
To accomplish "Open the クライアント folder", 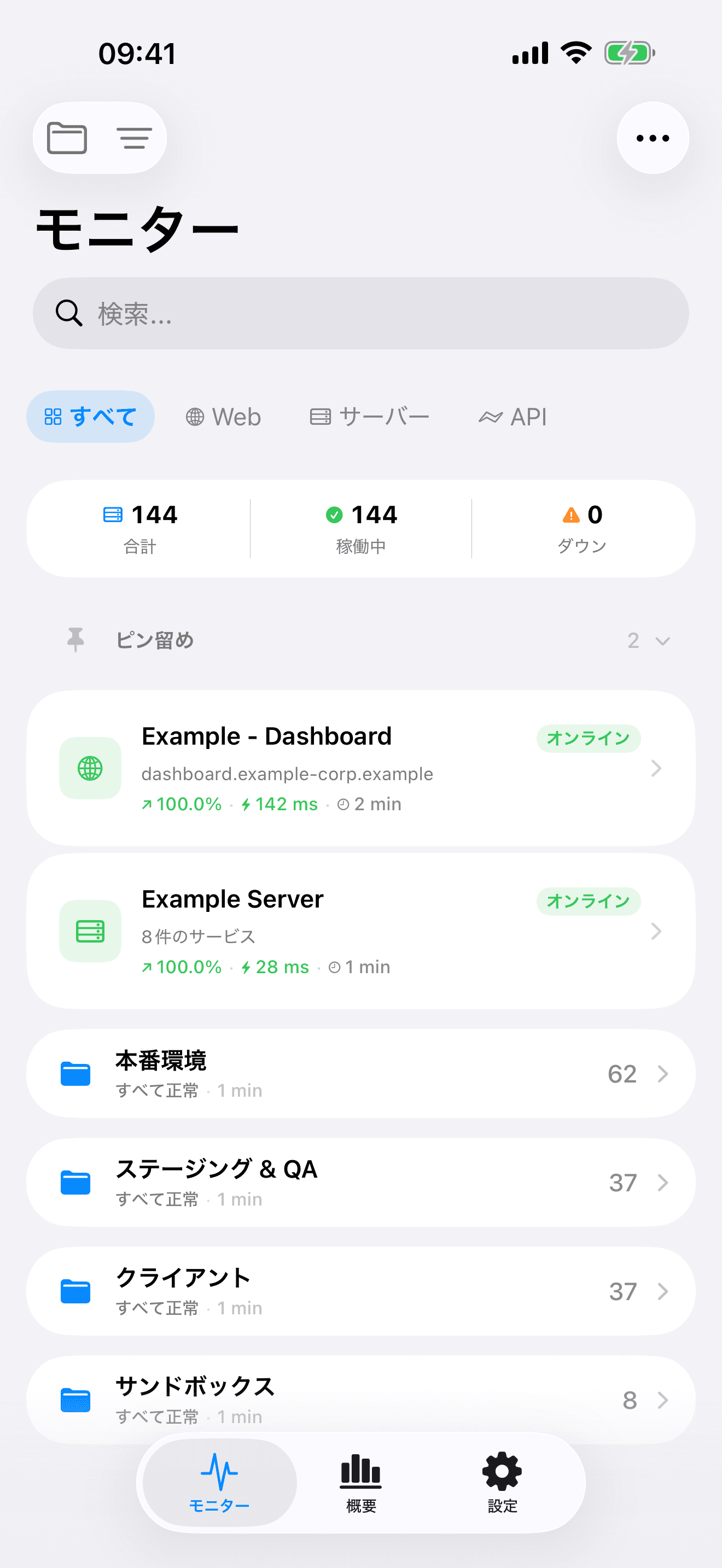I will point(361,1291).
